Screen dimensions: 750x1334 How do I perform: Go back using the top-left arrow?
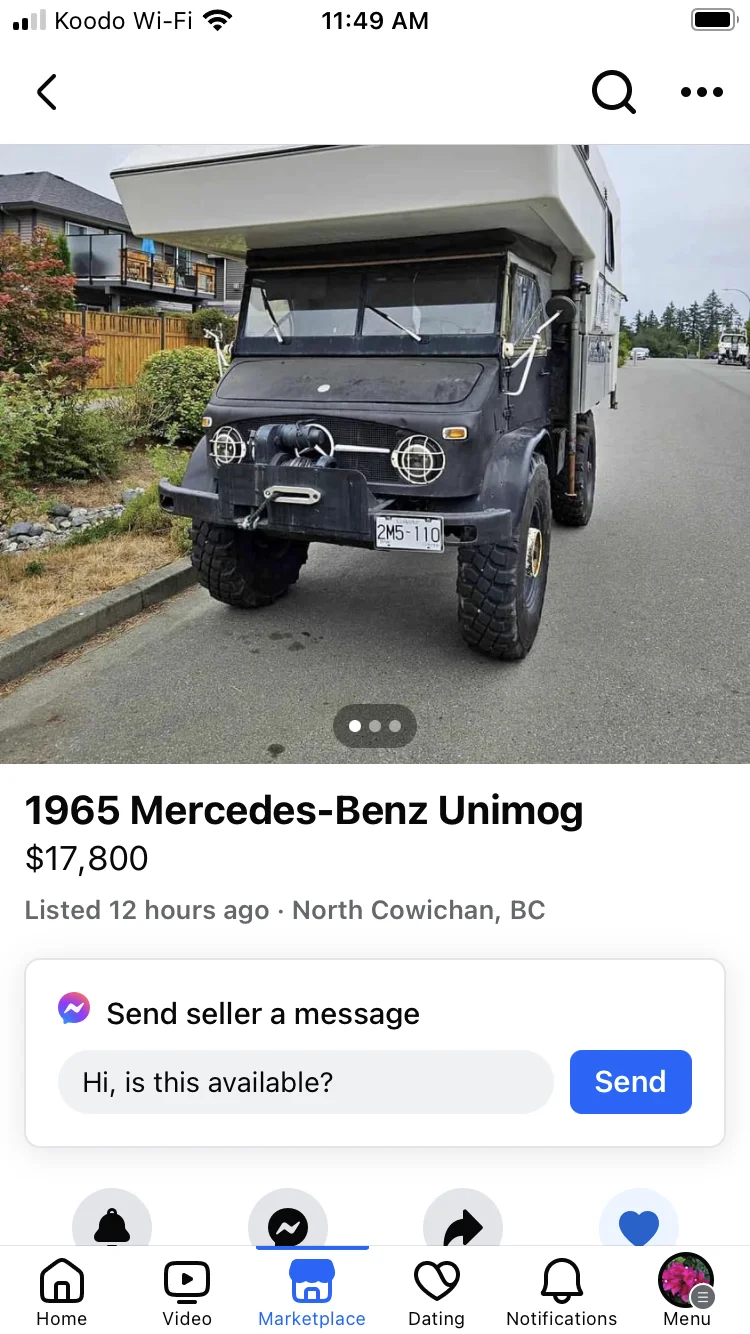click(47, 92)
